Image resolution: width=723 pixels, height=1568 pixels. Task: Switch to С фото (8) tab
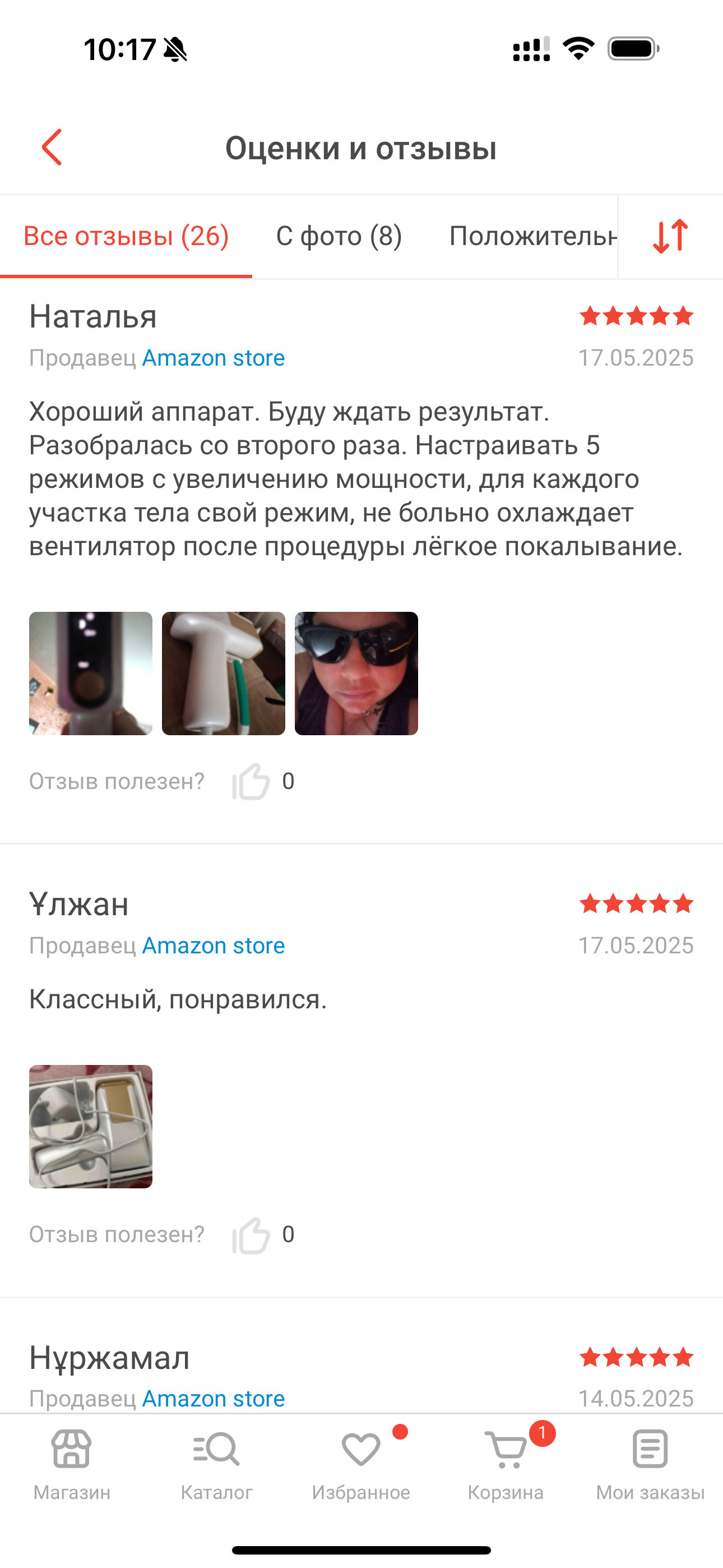tap(339, 236)
